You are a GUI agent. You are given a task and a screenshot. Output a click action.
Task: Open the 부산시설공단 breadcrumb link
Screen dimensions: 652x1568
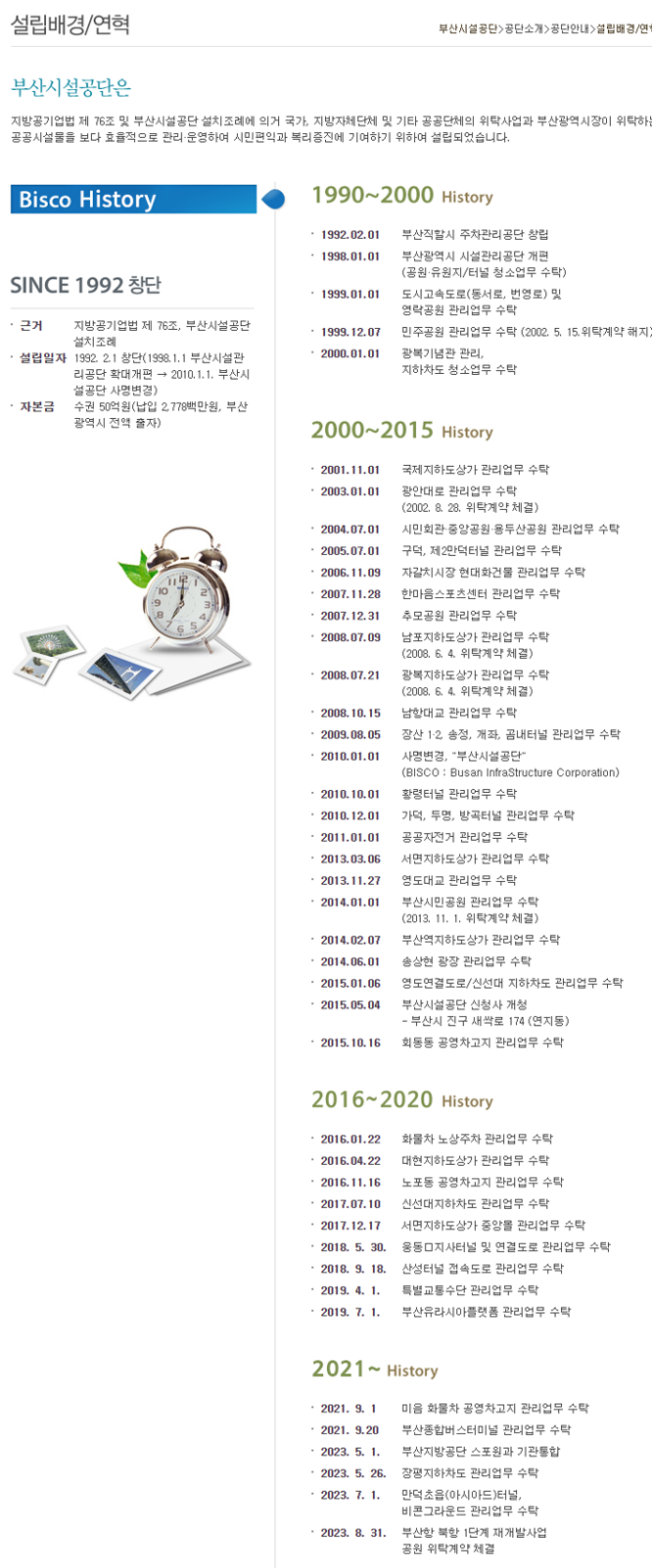coord(468,28)
